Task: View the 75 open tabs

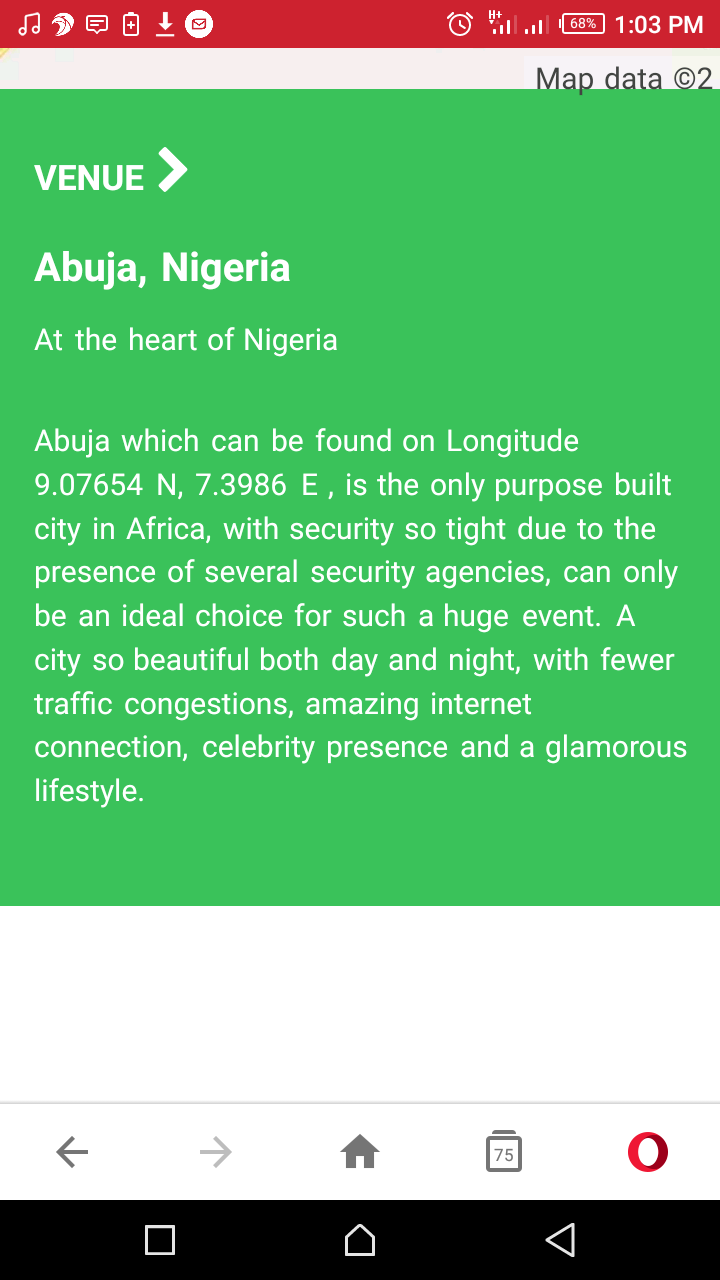Action: [504, 1153]
